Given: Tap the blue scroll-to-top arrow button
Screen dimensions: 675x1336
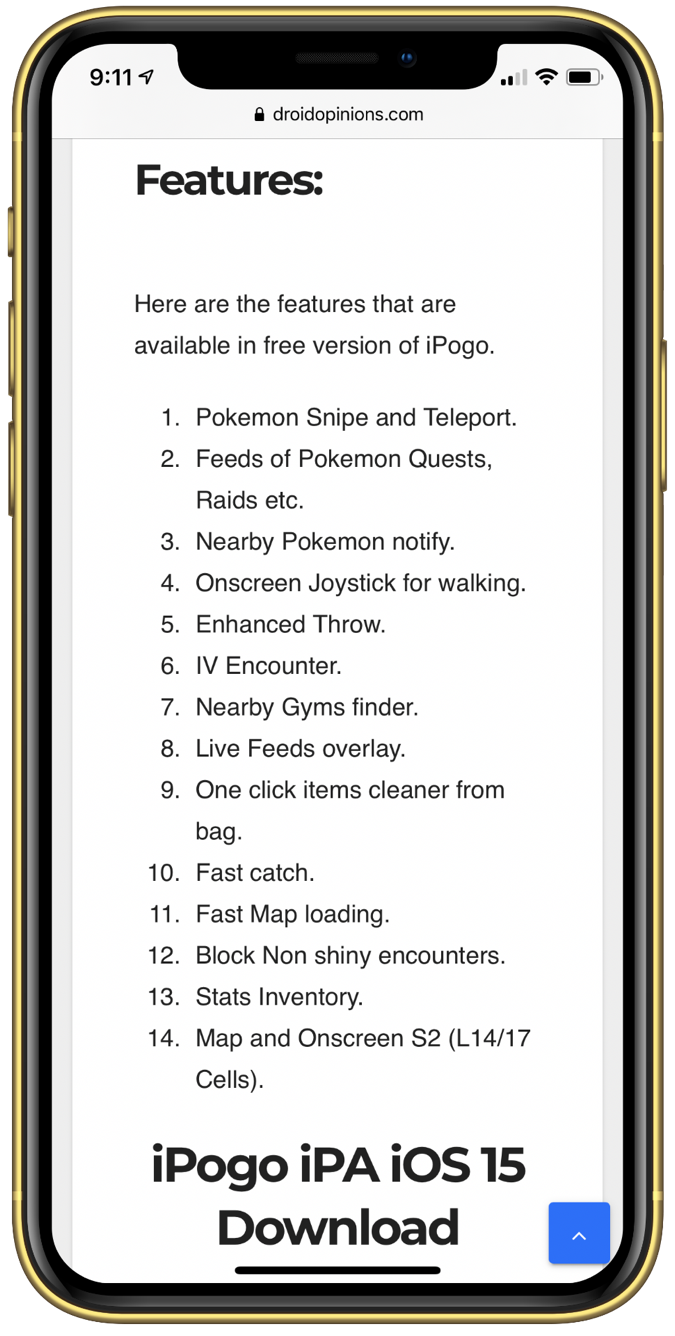Looking at the screenshot, I should coord(578,1233).
